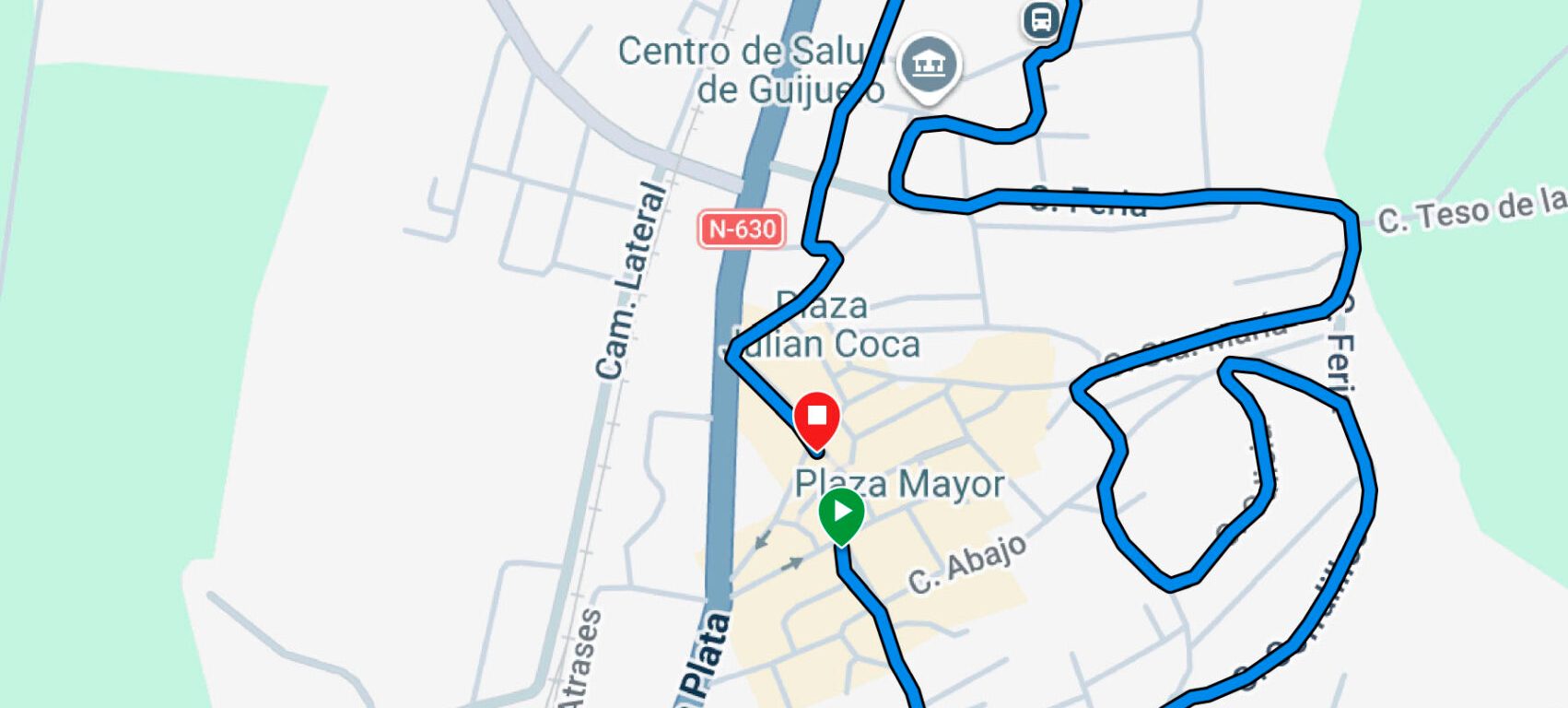Tap the red route end marker
This screenshot has width=1568, height=708.
(816, 418)
